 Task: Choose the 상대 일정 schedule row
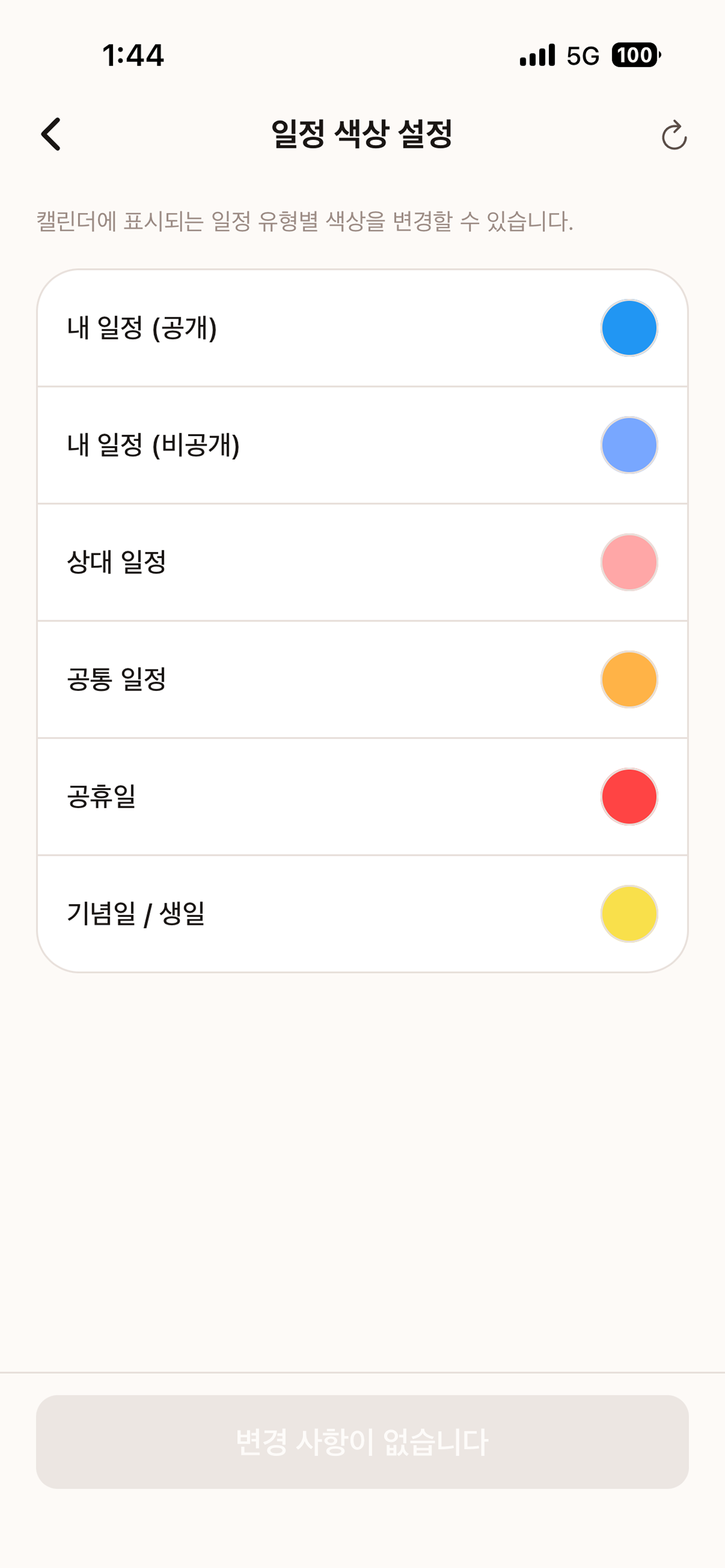274,561
